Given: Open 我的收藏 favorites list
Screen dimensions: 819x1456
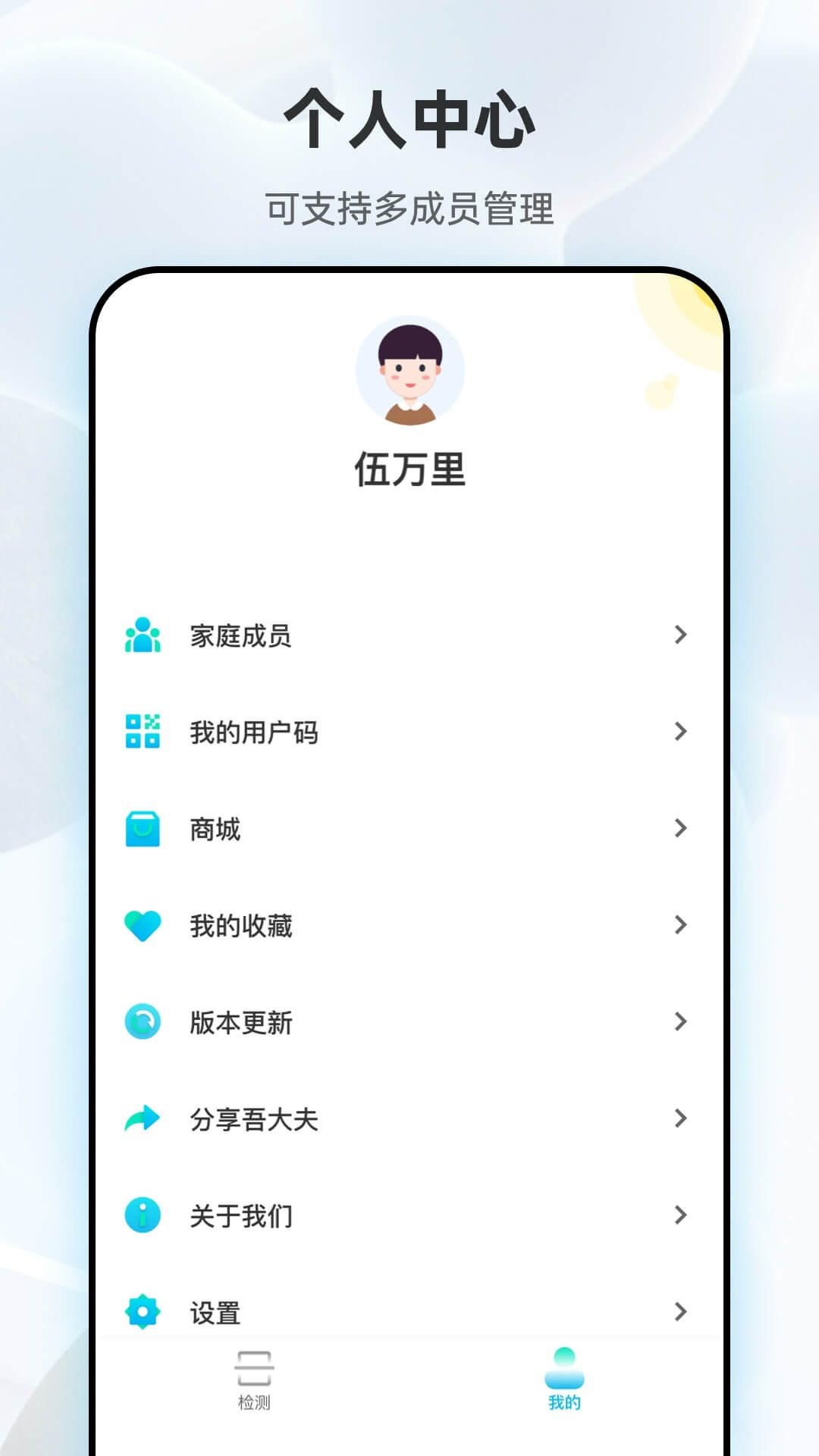Looking at the screenshot, I should [409, 925].
